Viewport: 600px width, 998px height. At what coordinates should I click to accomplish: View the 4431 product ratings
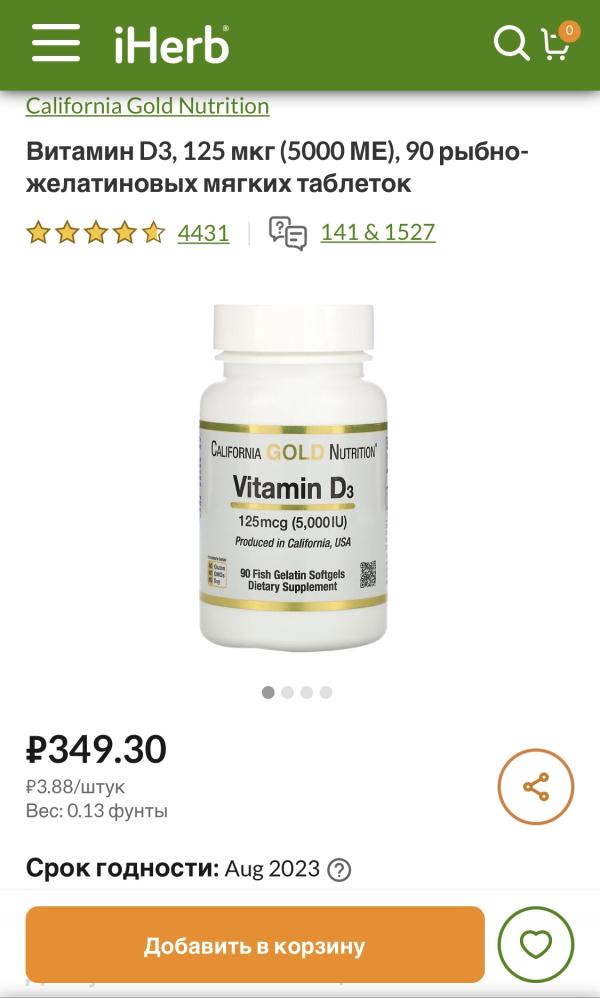pos(203,233)
